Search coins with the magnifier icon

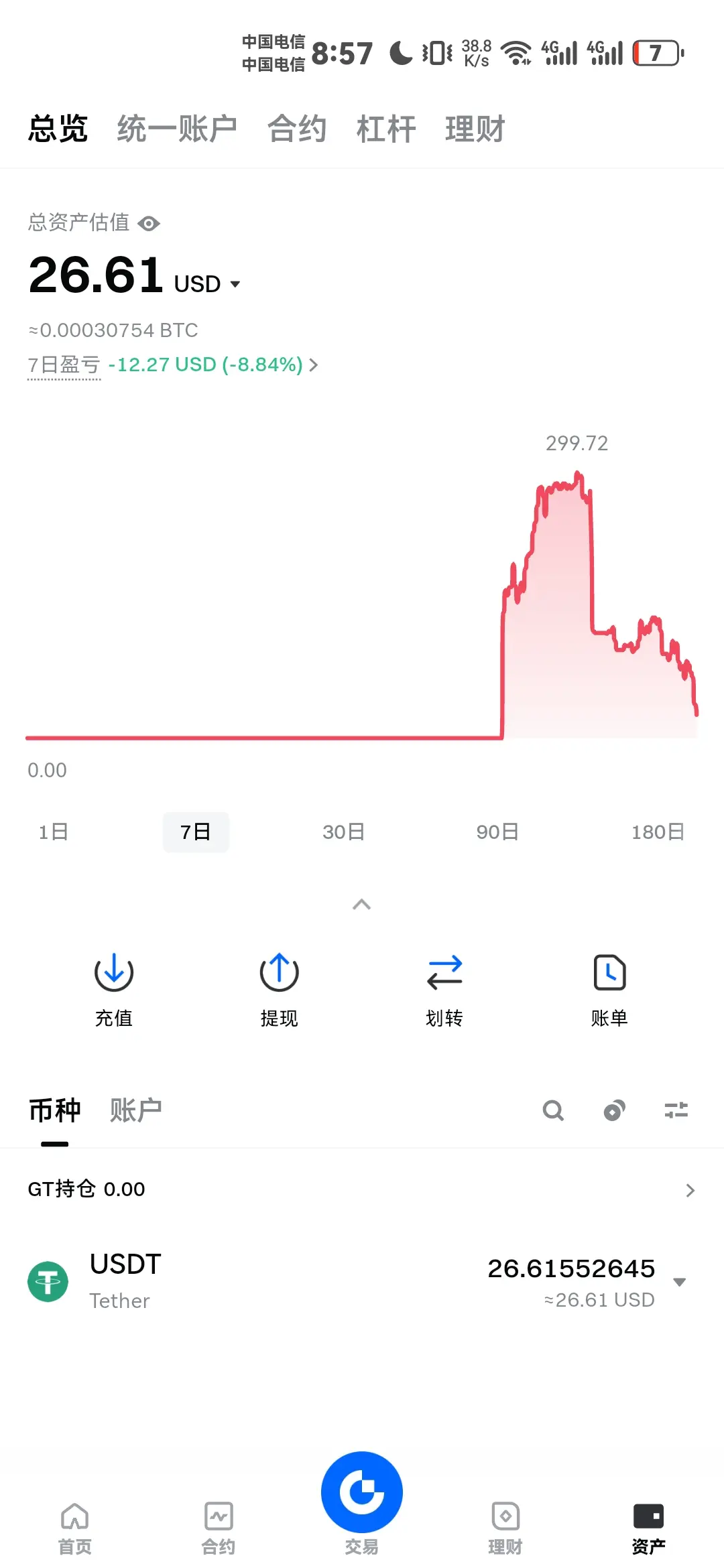point(553,1110)
